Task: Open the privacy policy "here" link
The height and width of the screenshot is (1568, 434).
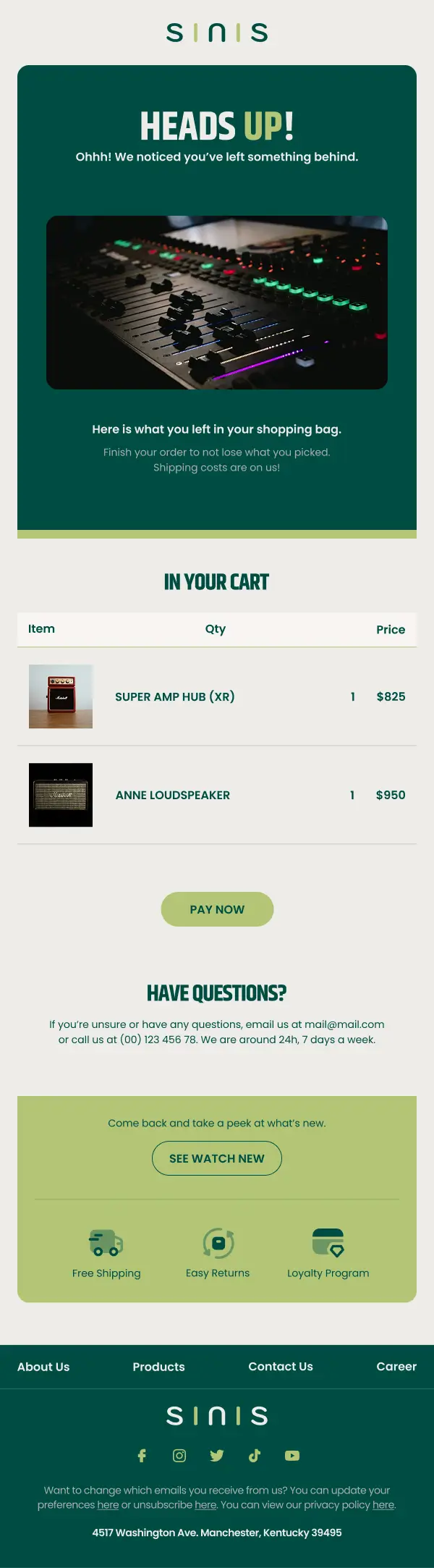Action: (383, 1505)
